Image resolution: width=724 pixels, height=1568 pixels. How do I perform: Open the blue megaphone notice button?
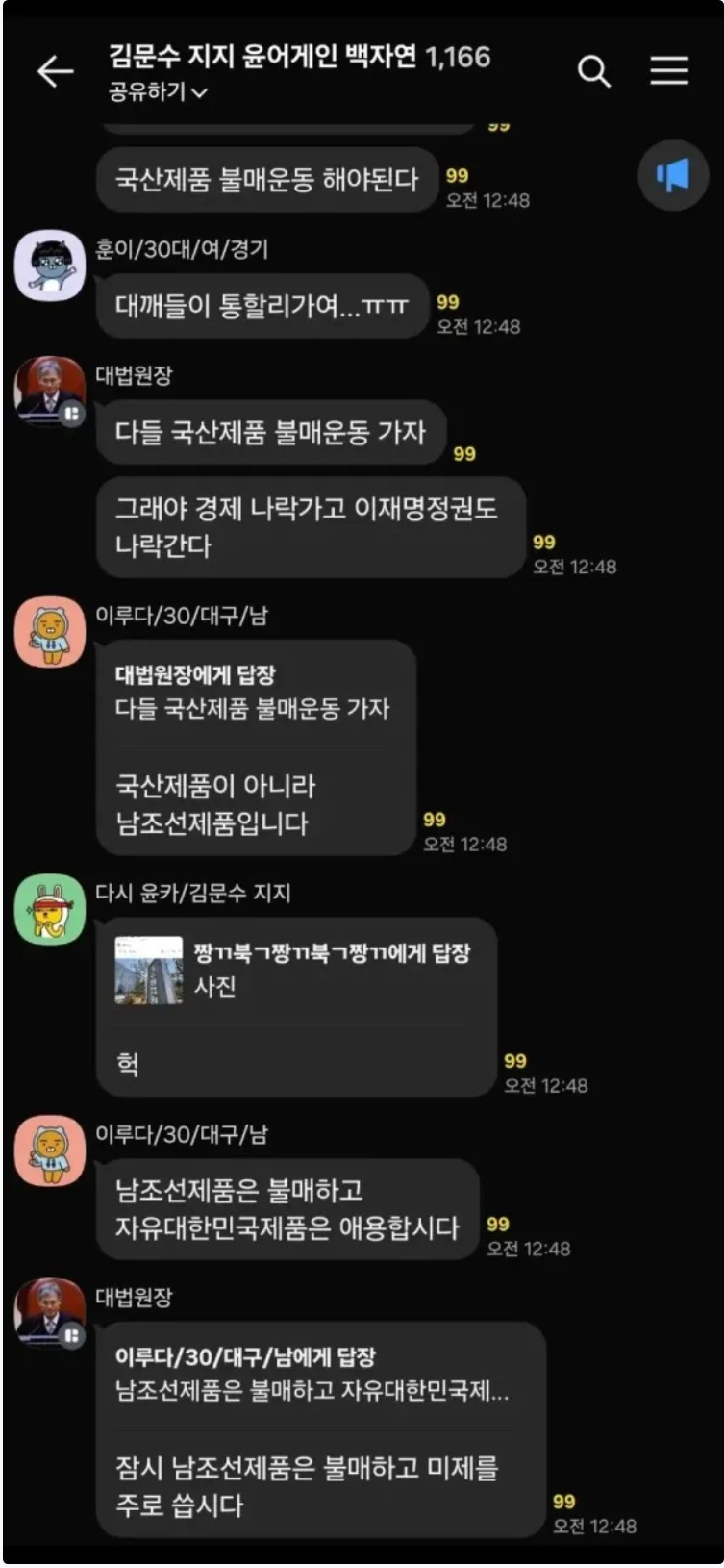[x=673, y=175]
